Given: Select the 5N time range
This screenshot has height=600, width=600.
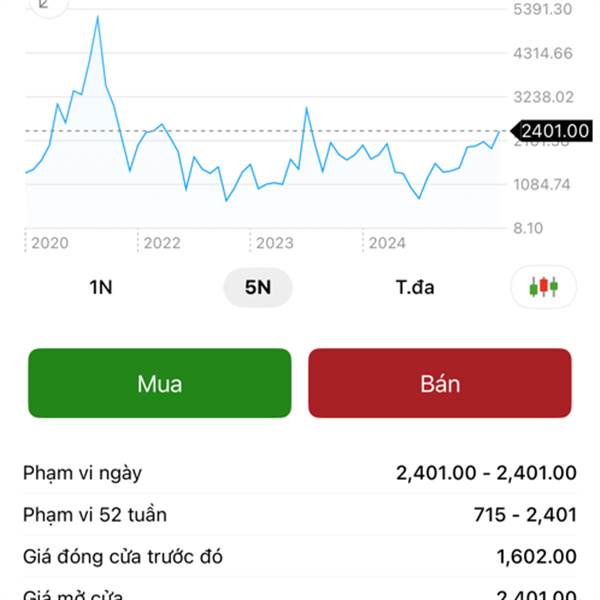Looking at the screenshot, I should 258,288.
